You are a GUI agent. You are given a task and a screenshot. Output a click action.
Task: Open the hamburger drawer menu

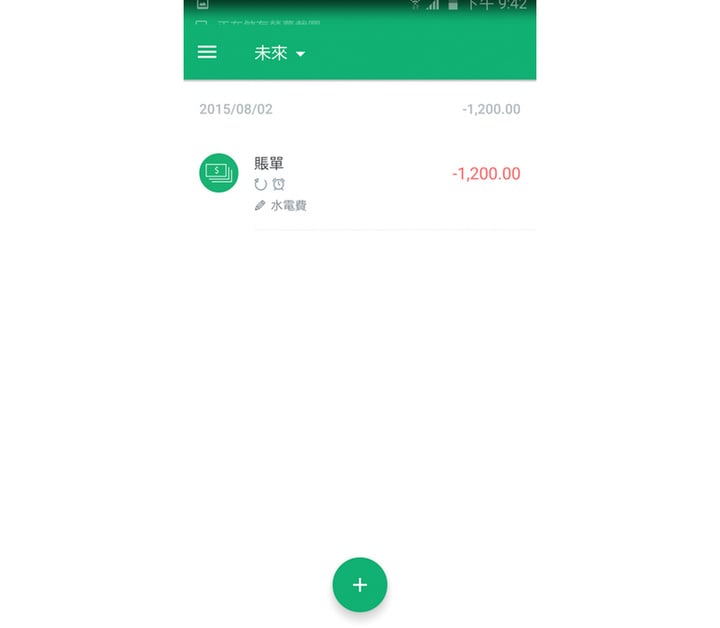[207, 52]
